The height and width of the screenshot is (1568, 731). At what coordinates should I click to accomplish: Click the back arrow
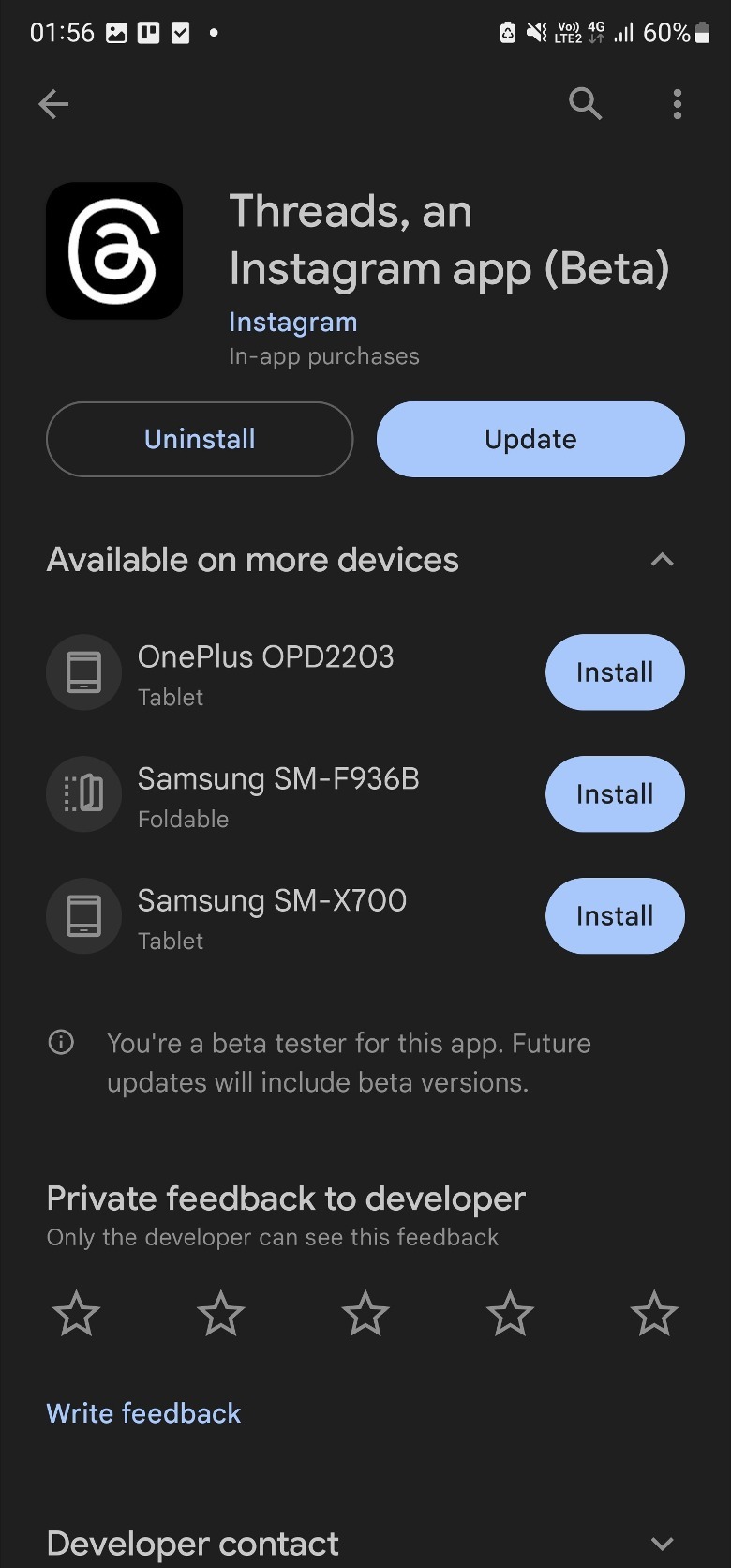pos(53,104)
